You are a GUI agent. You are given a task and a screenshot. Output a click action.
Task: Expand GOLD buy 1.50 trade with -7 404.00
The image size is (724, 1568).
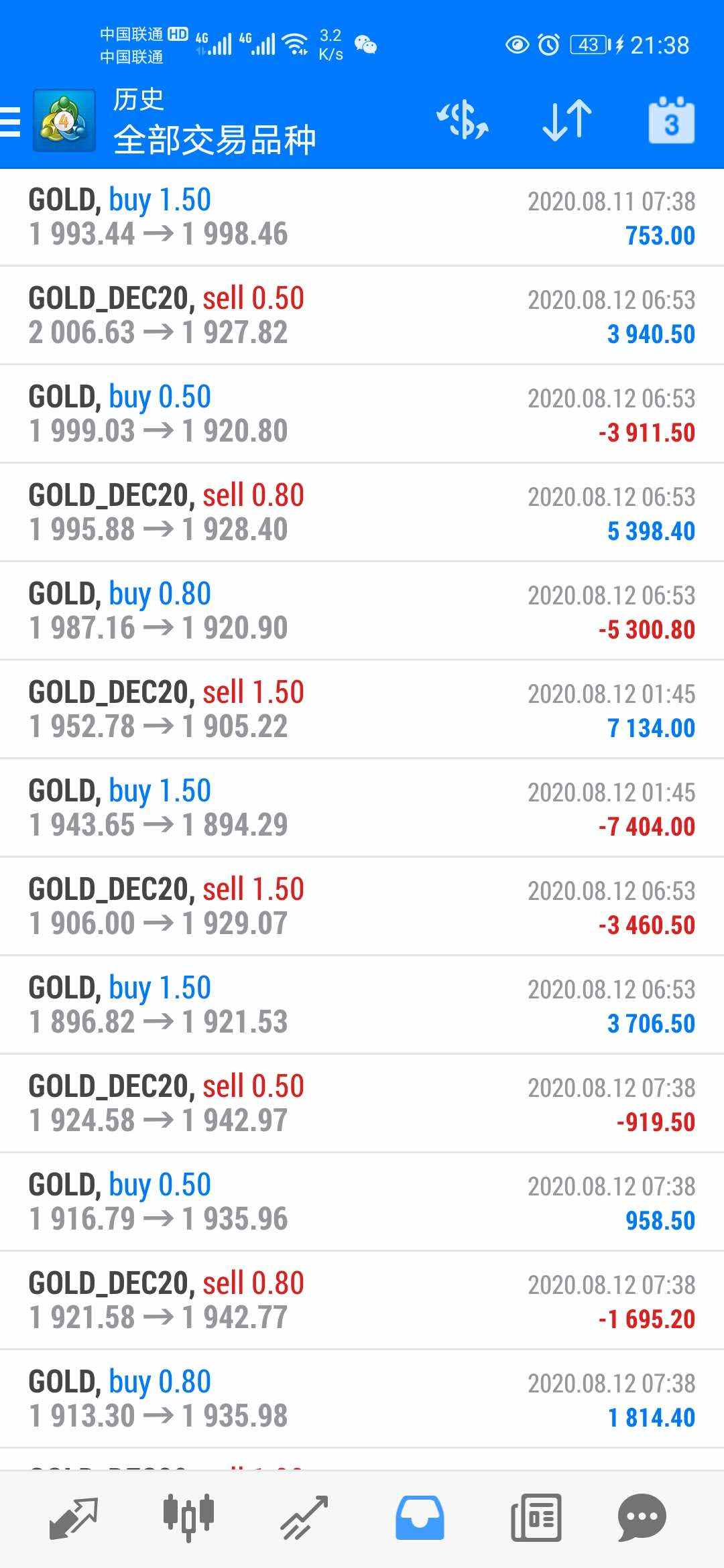(x=362, y=808)
